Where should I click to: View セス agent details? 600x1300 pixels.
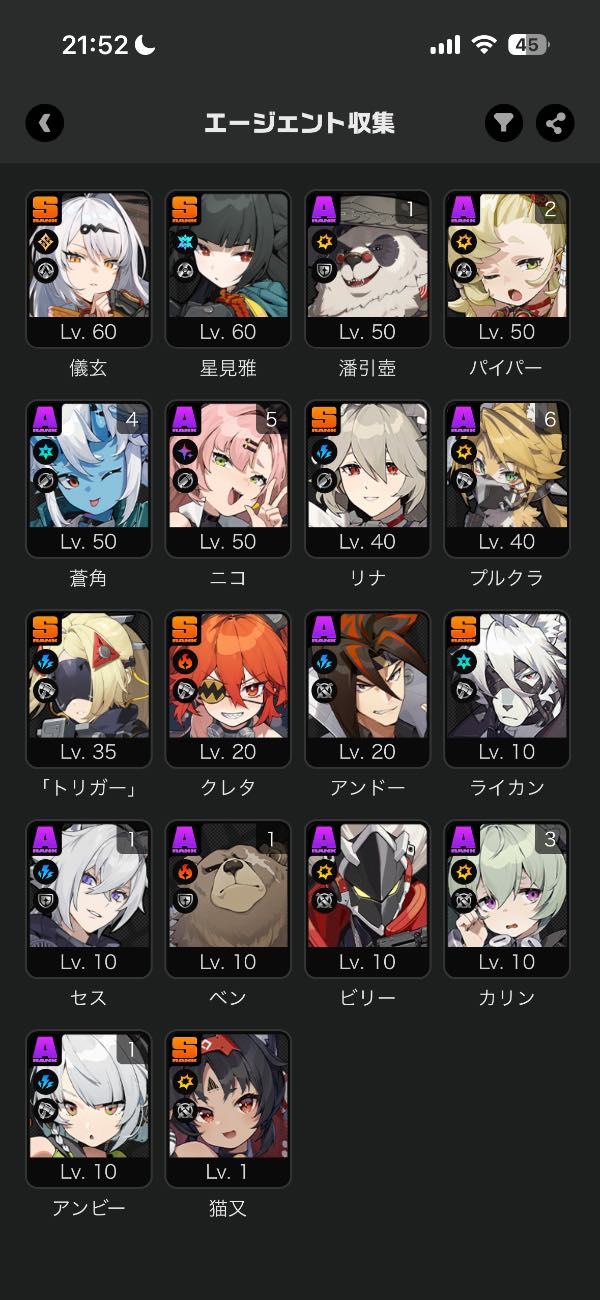click(88, 898)
